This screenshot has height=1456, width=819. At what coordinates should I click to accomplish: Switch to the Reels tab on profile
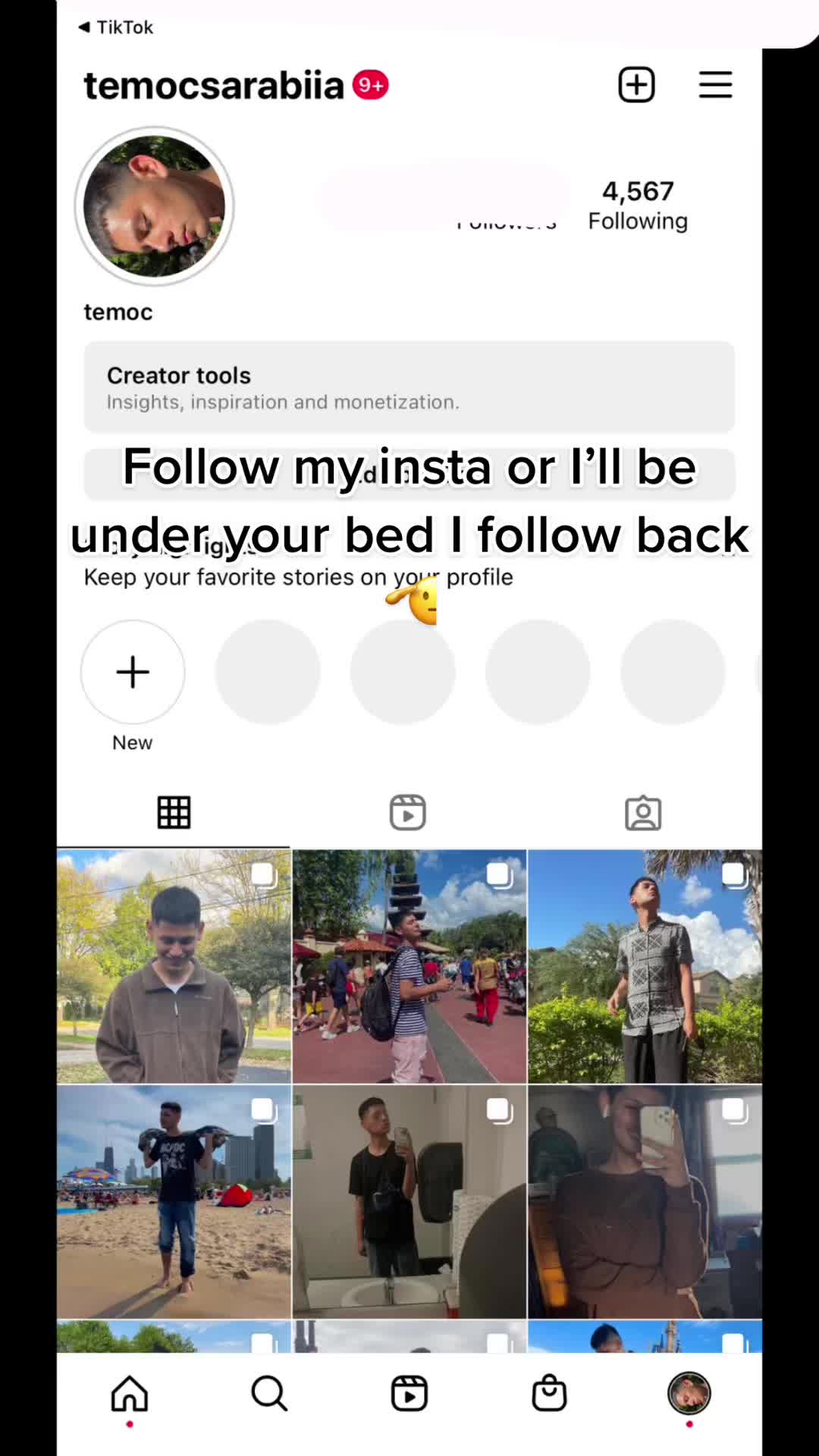click(x=408, y=813)
